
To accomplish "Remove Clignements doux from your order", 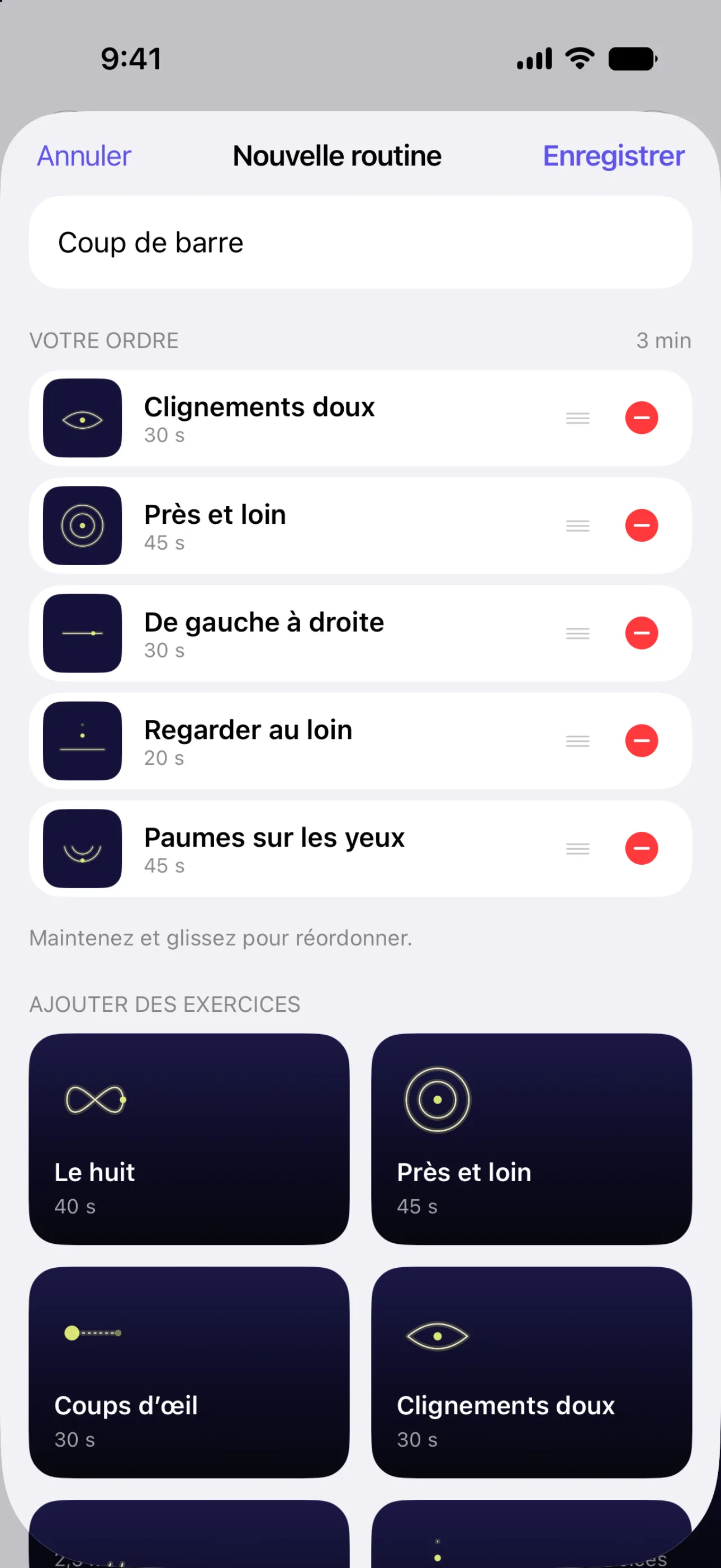I will pyautogui.click(x=641, y=418).
